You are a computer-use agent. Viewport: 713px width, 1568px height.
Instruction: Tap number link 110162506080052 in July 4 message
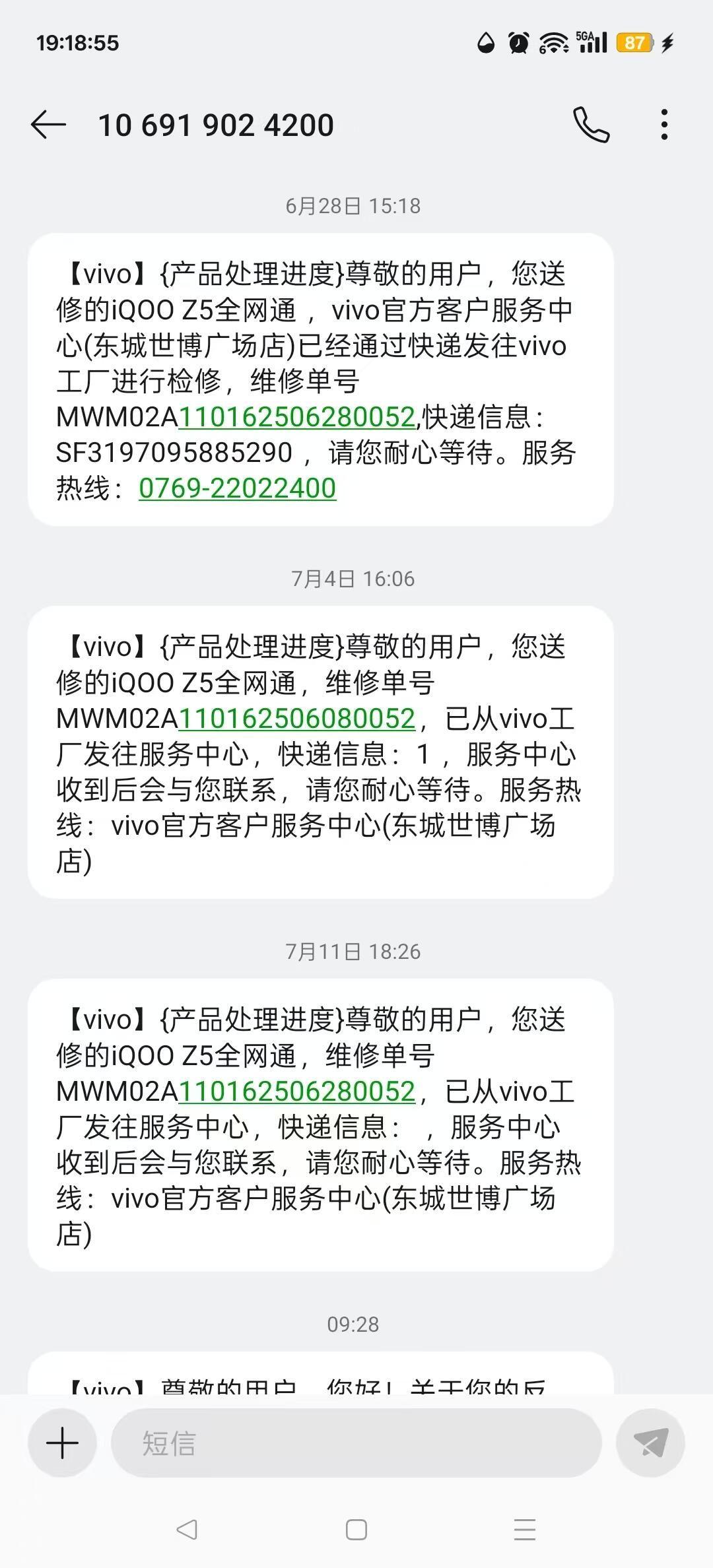(x=297, y=719)
